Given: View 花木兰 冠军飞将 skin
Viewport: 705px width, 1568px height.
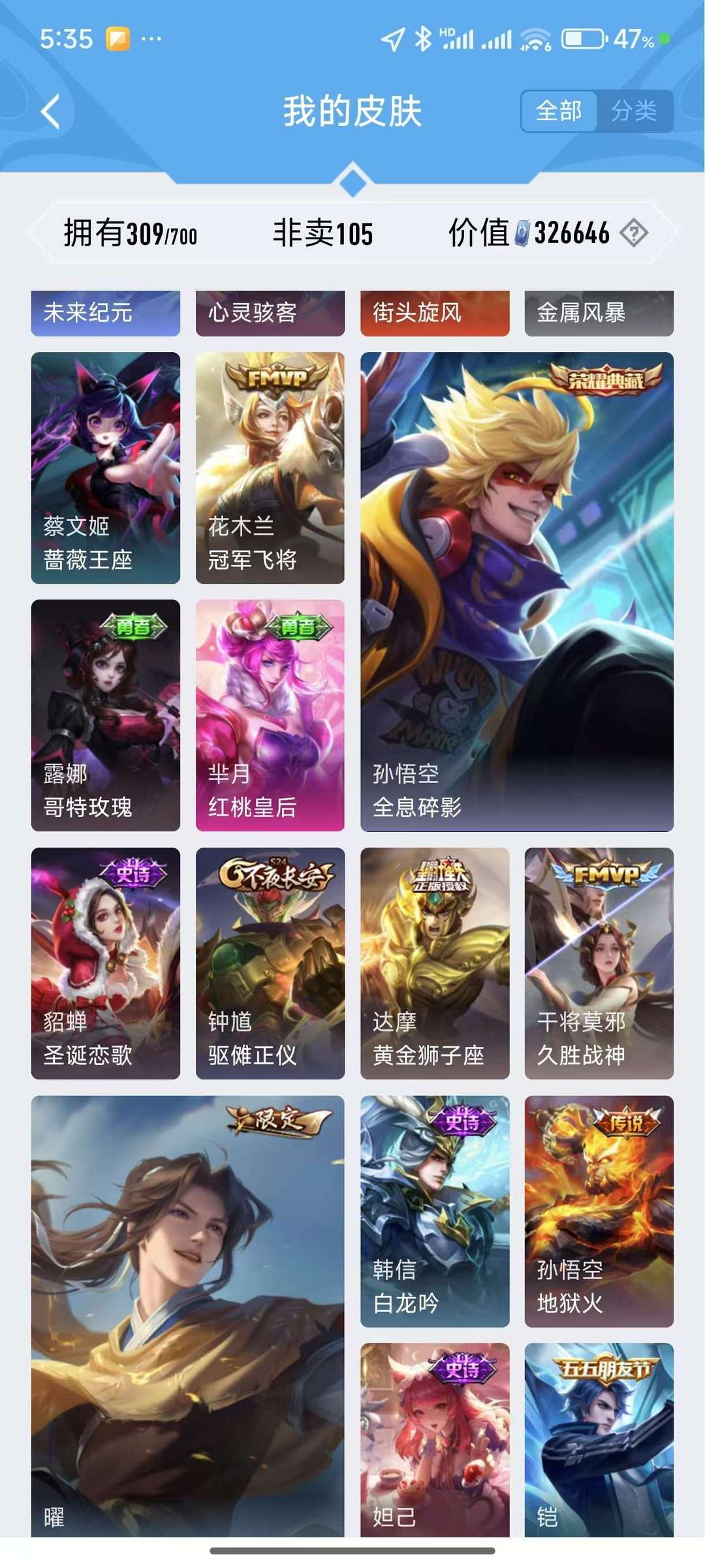Looking at the screenshot, I should coord(270,468).
